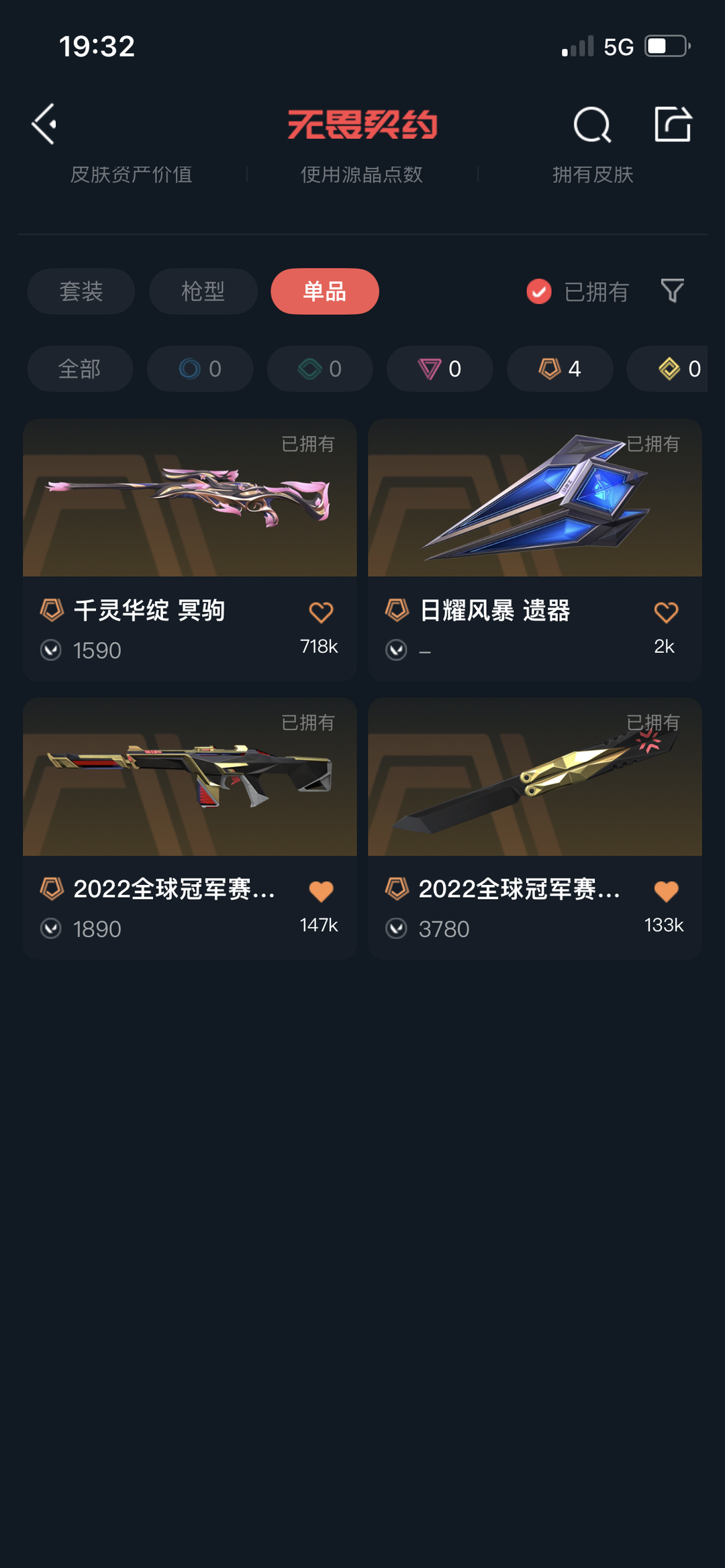This screenshot has height=1568, width=725.
Task: Open the 千灵华绽 冥驹 skin card
Action: click(x=190, y=550)
